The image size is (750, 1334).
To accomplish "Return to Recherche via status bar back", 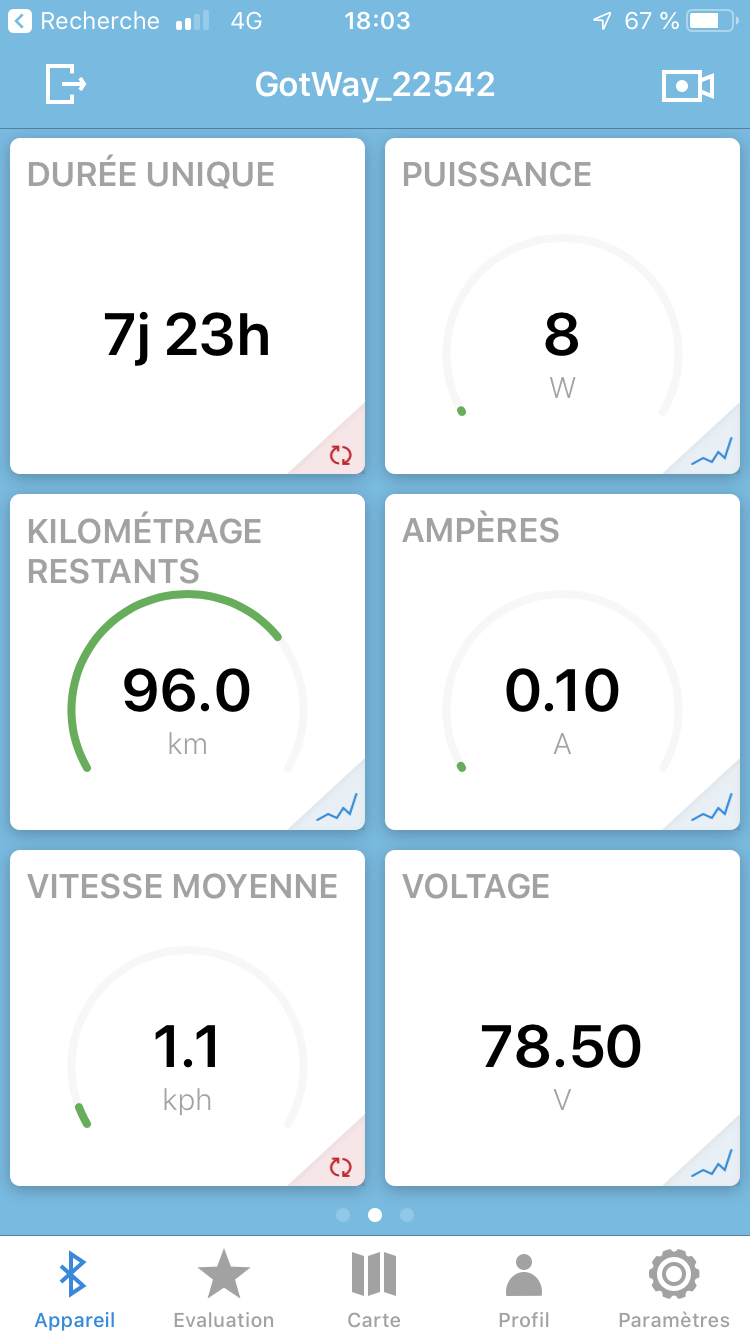I will point(86,21).
